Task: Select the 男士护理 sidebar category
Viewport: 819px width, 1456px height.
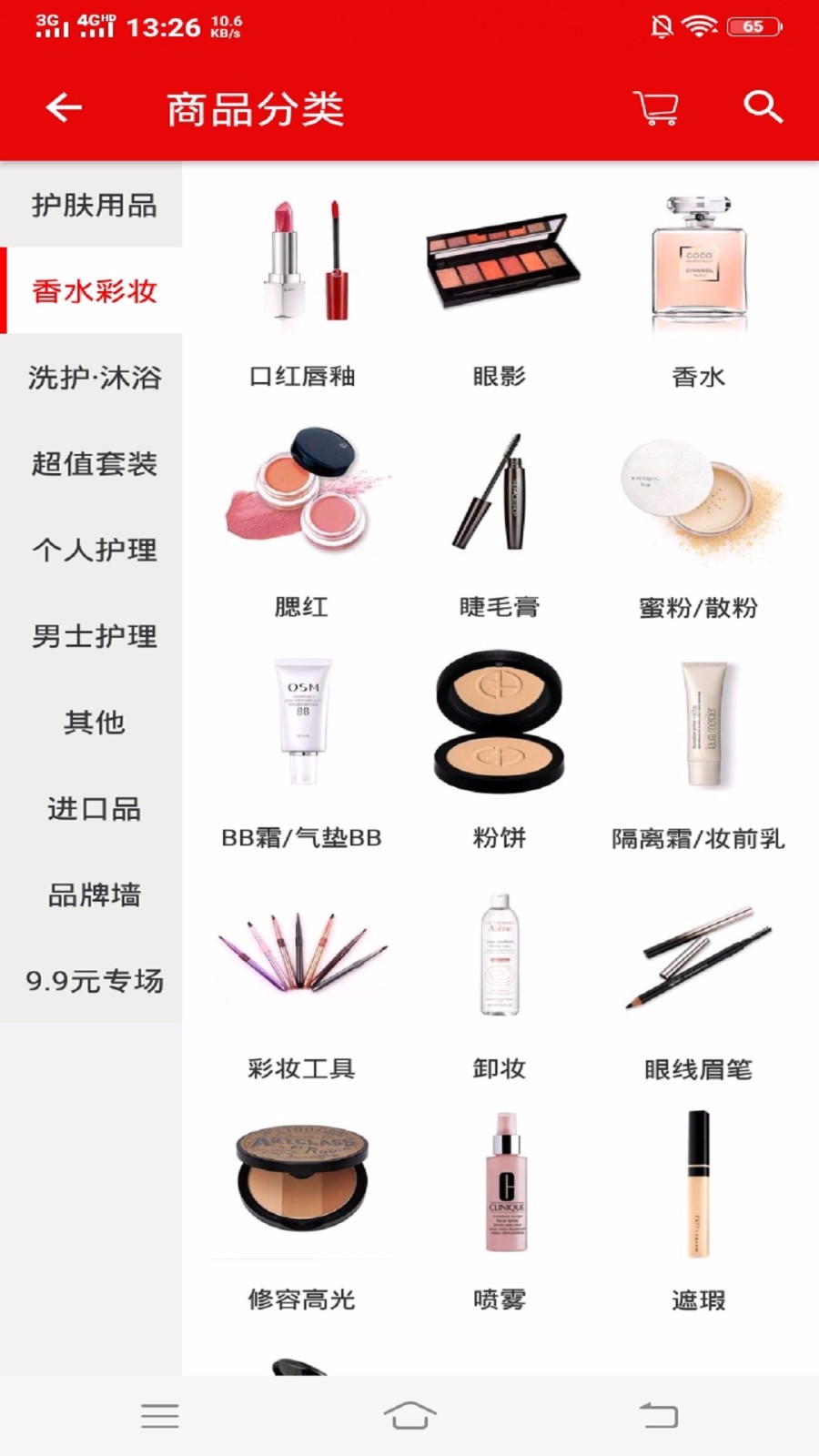Action: (x=94, y=637)
